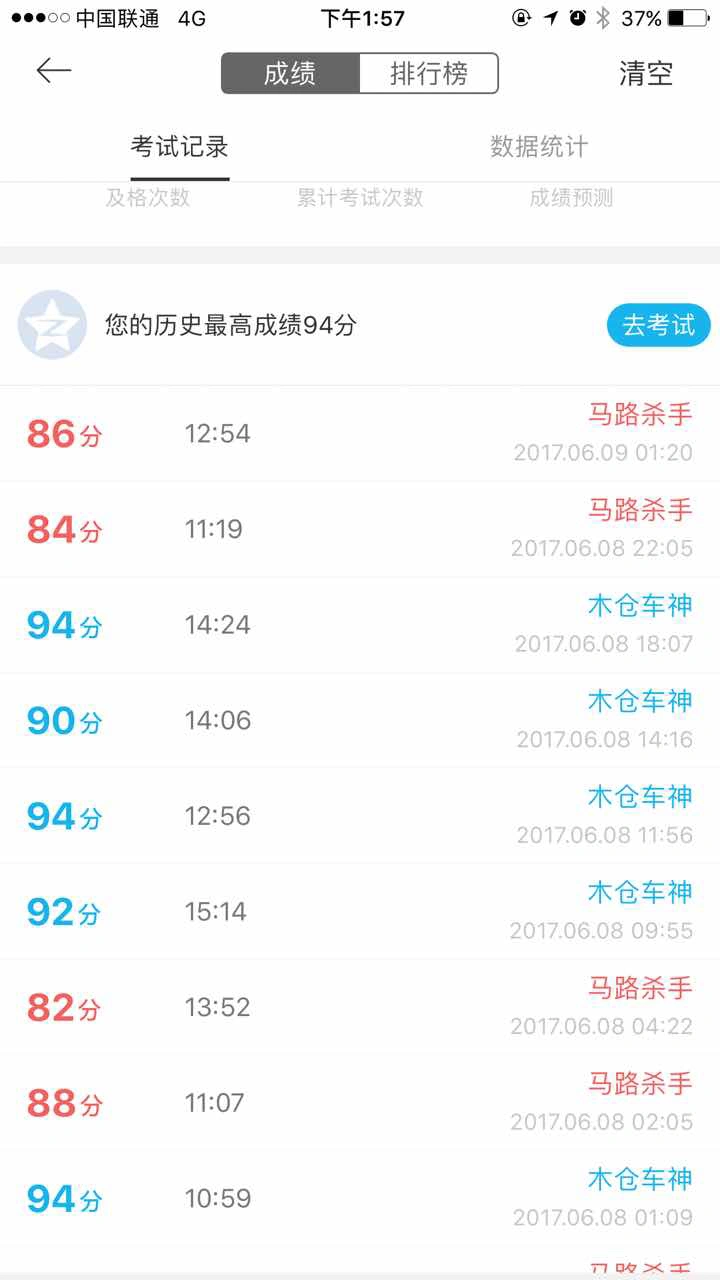Switch to the 排行榜 segment

coord(428,74)
